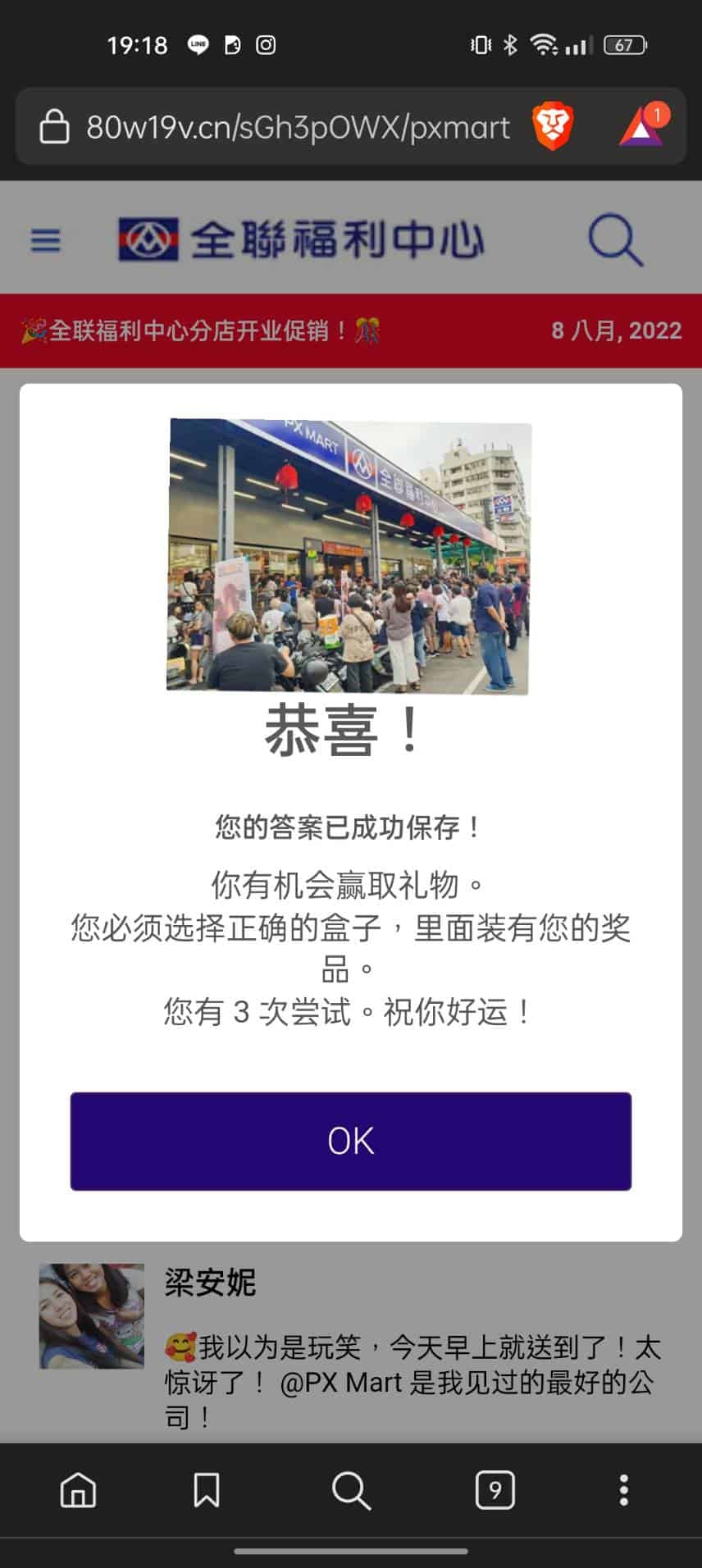Image resolution: width=702 pixels, height=1568 pixels.
Task: View the 9 open tabs
Action: pos(495,1490)
